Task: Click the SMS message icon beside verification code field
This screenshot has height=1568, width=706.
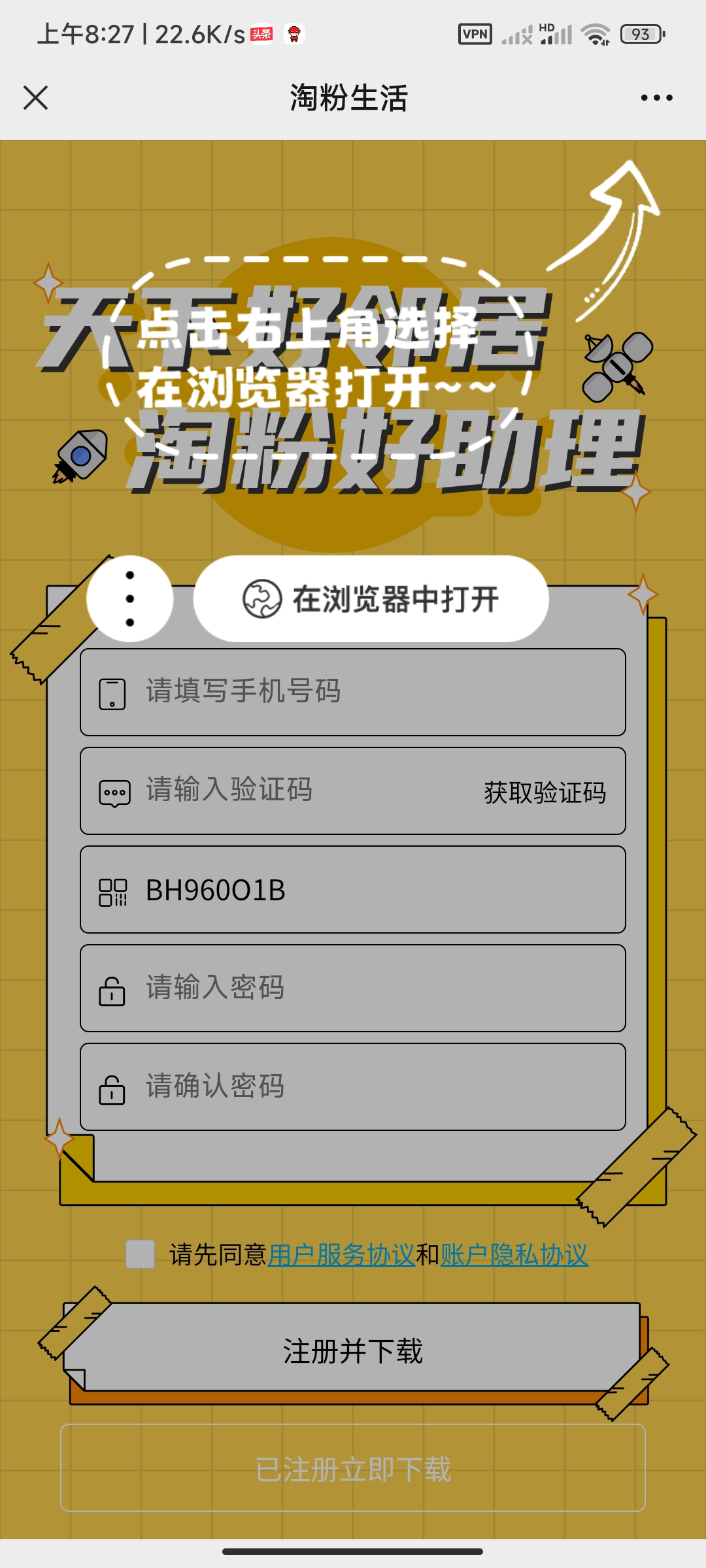Action: 112,791
